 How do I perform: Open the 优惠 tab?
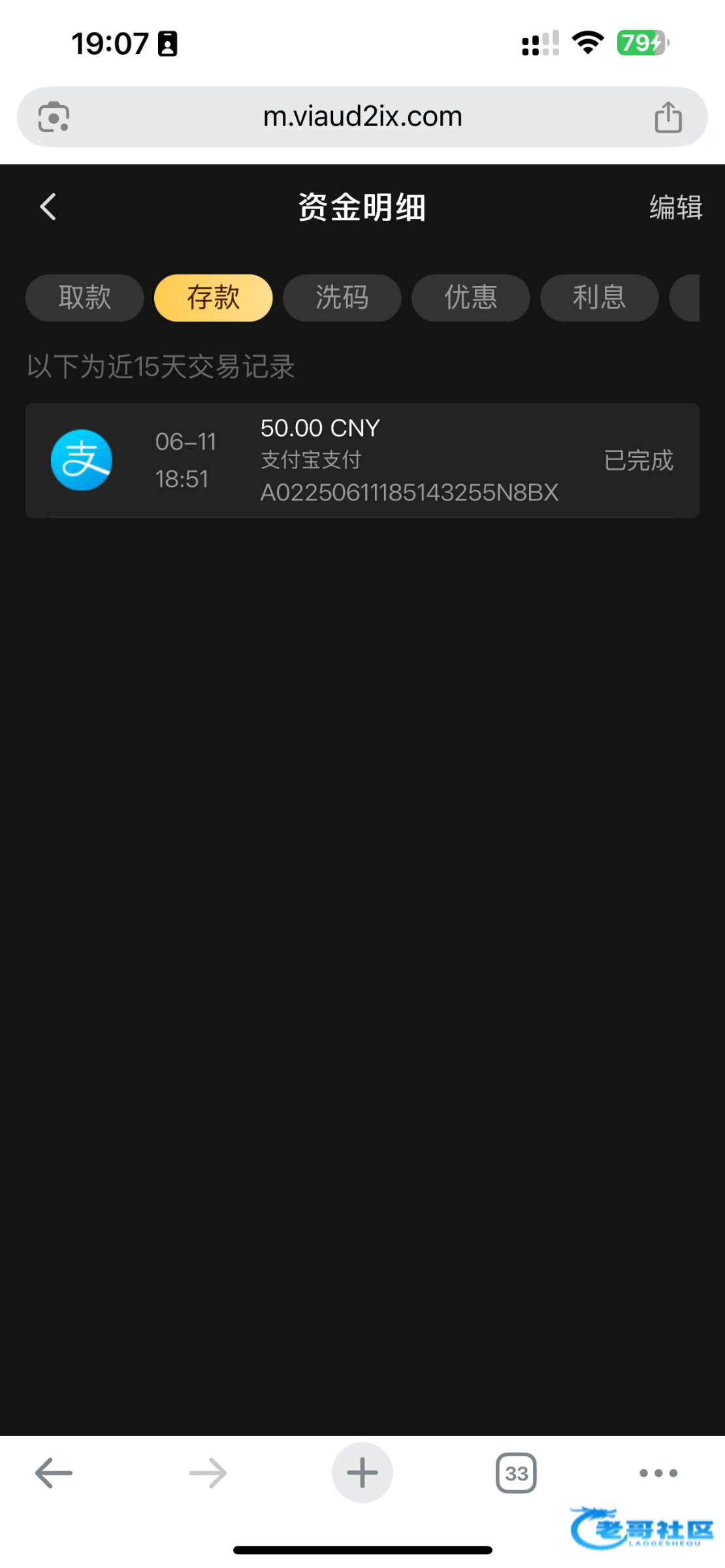(470, 298)
